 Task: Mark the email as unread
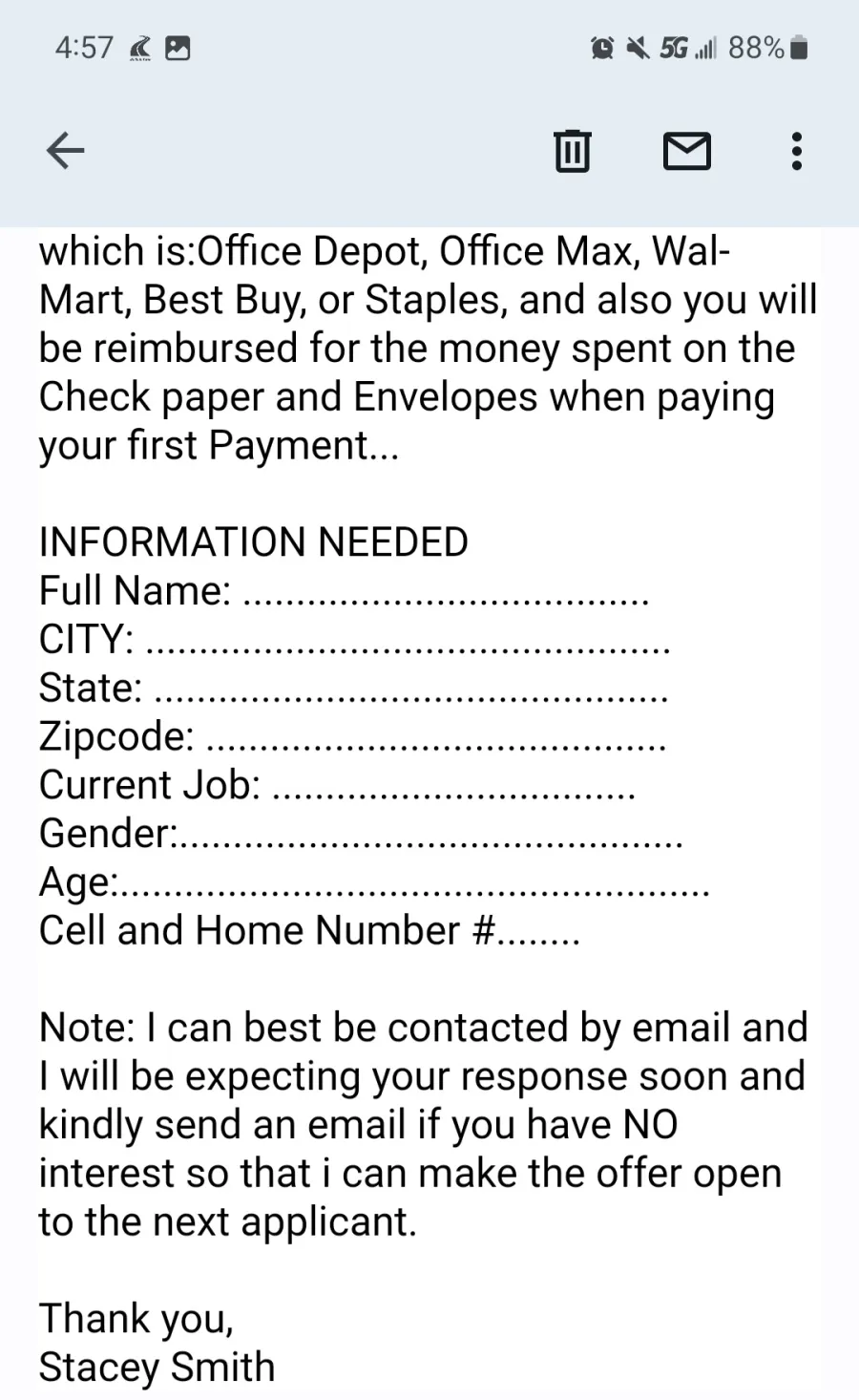pyautogui.click(x=687, y=151)
